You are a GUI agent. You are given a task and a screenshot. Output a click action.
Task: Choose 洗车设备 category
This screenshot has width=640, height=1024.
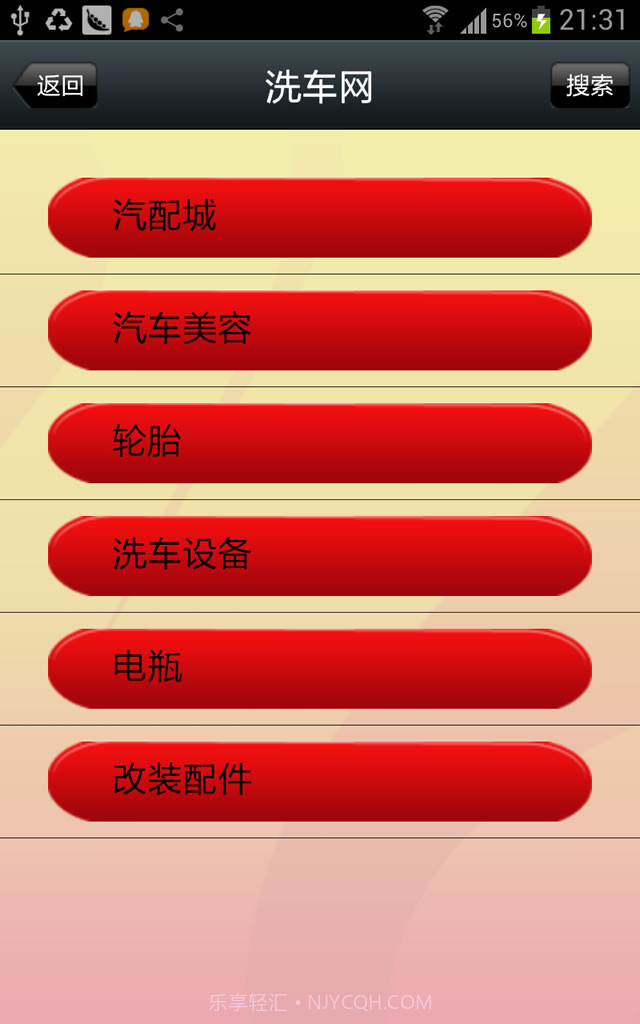click(x=320, y=556)
